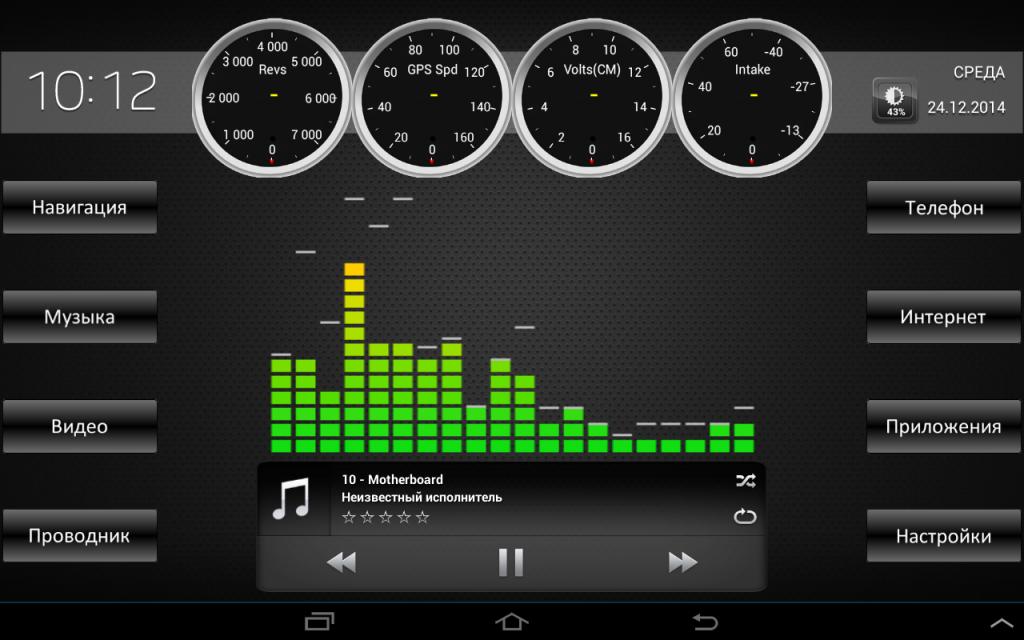Image resolution: width=1024 pixels, height=640 pixels.
Task: Go back to the previous track
Action: pos(341,563)
